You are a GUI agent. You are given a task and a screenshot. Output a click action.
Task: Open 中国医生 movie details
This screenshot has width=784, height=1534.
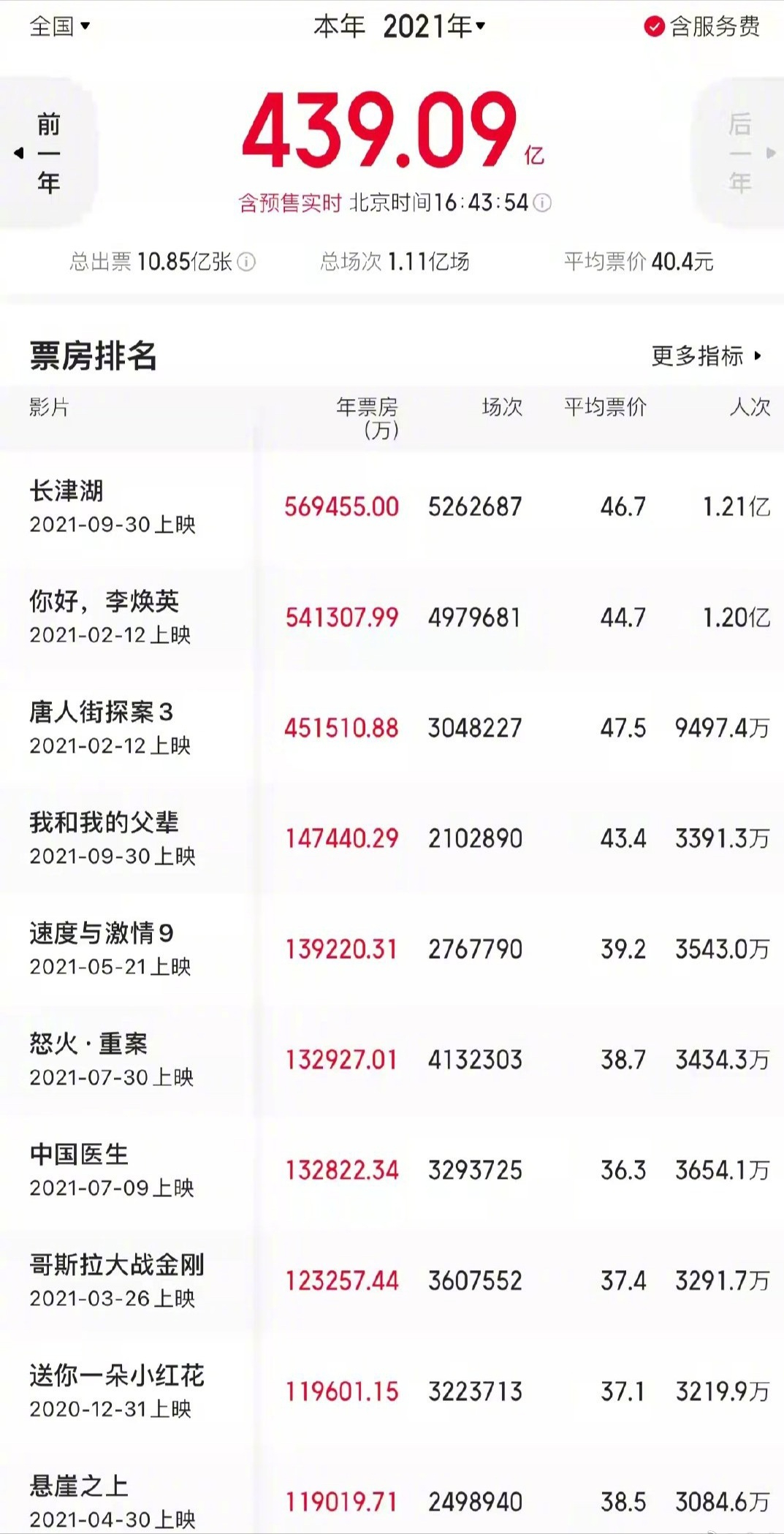pos(392,1170)
